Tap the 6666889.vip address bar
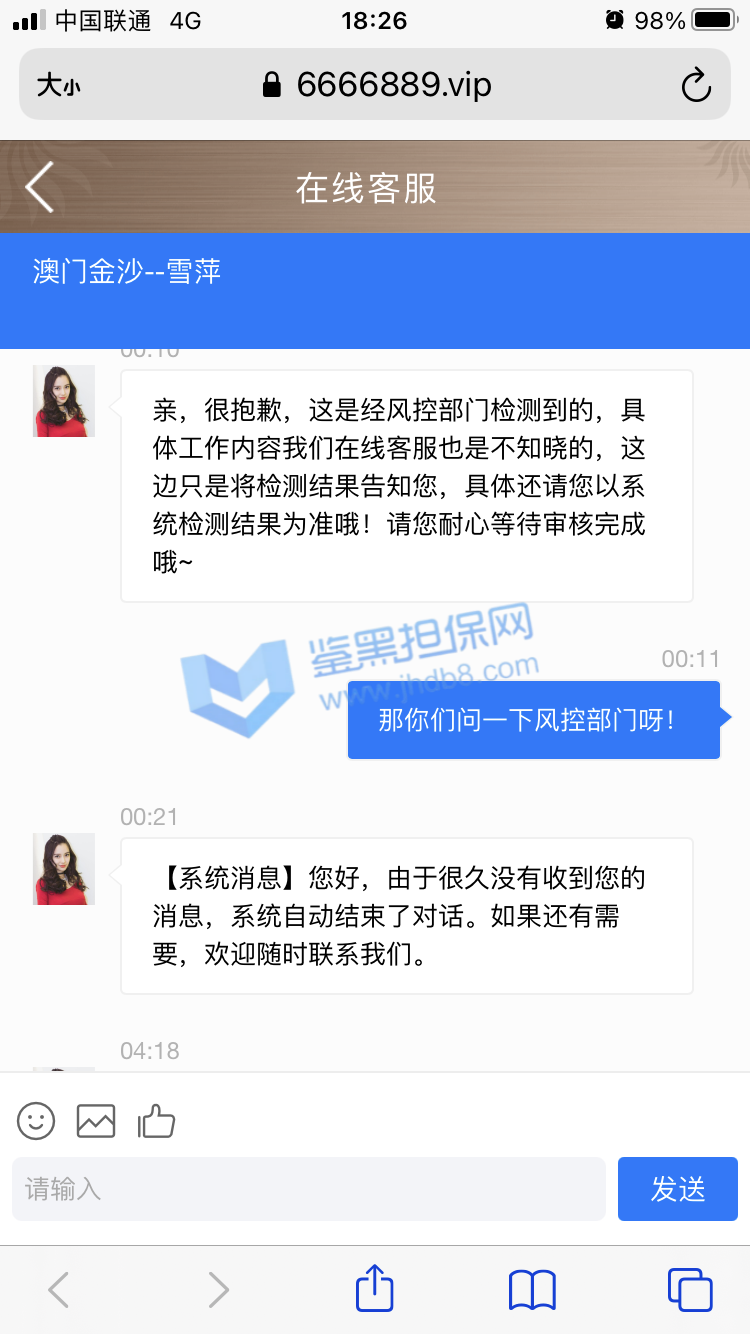 coord(378,86)
